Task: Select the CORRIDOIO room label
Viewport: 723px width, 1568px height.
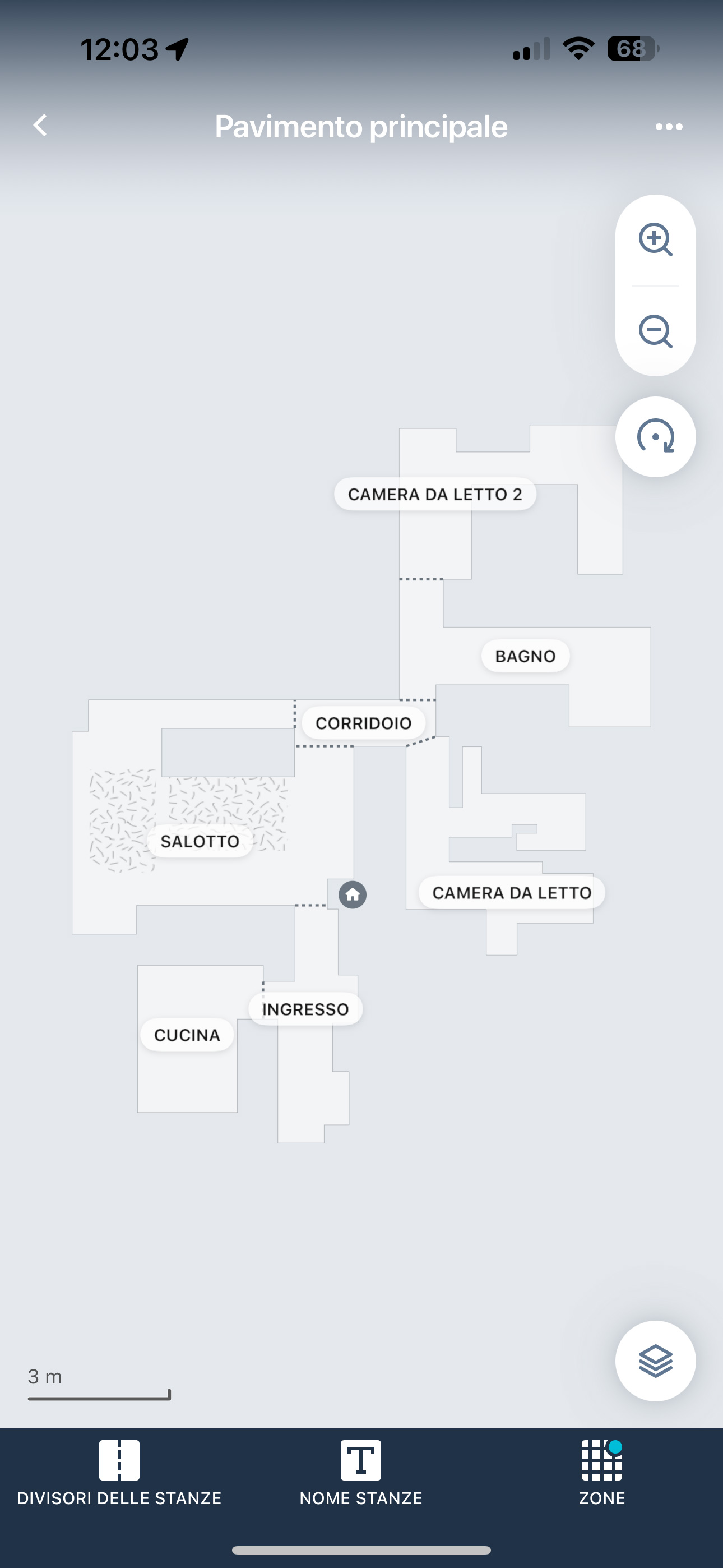Action: (x=363, y=723)
